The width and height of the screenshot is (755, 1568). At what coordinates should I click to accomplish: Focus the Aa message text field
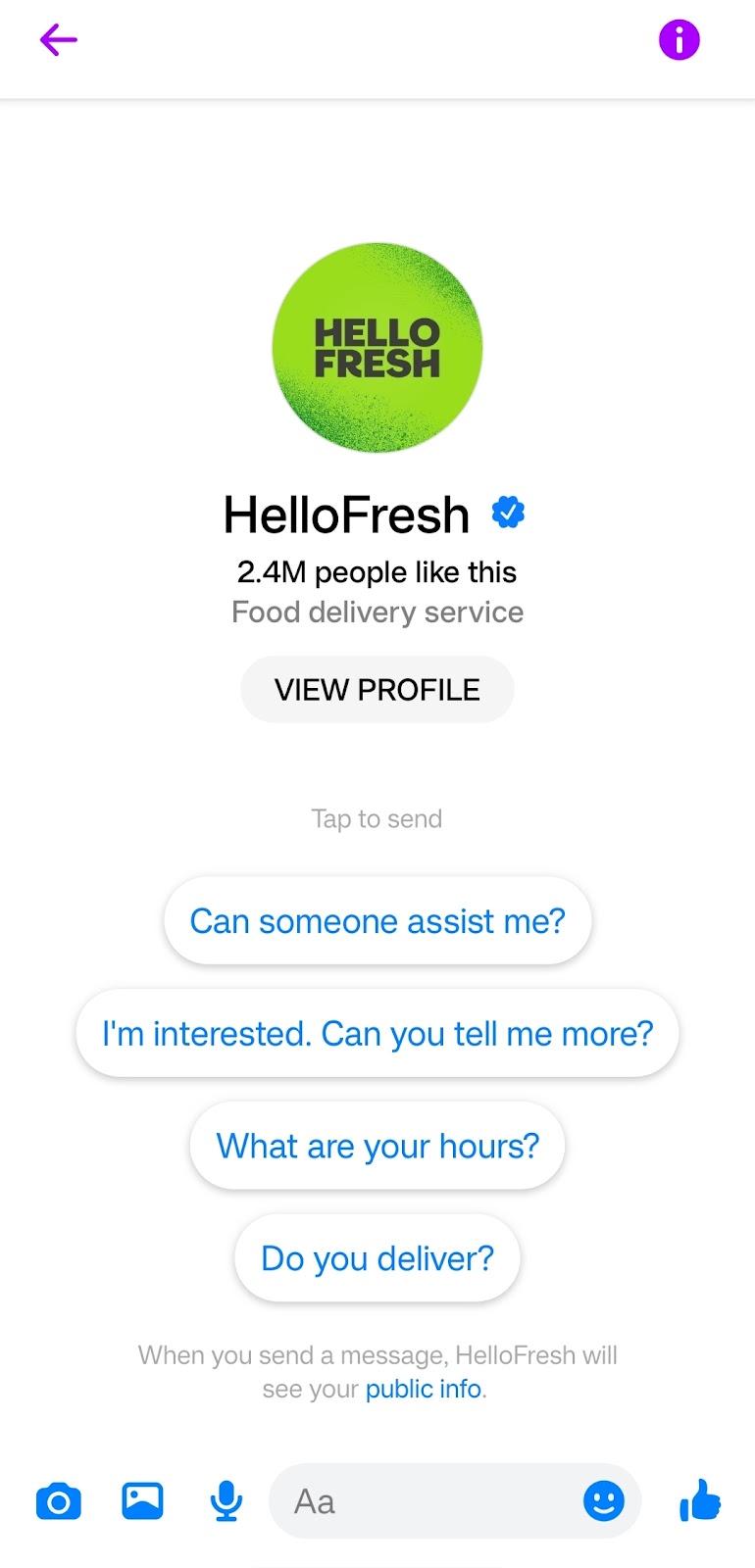coord(422,1500)
